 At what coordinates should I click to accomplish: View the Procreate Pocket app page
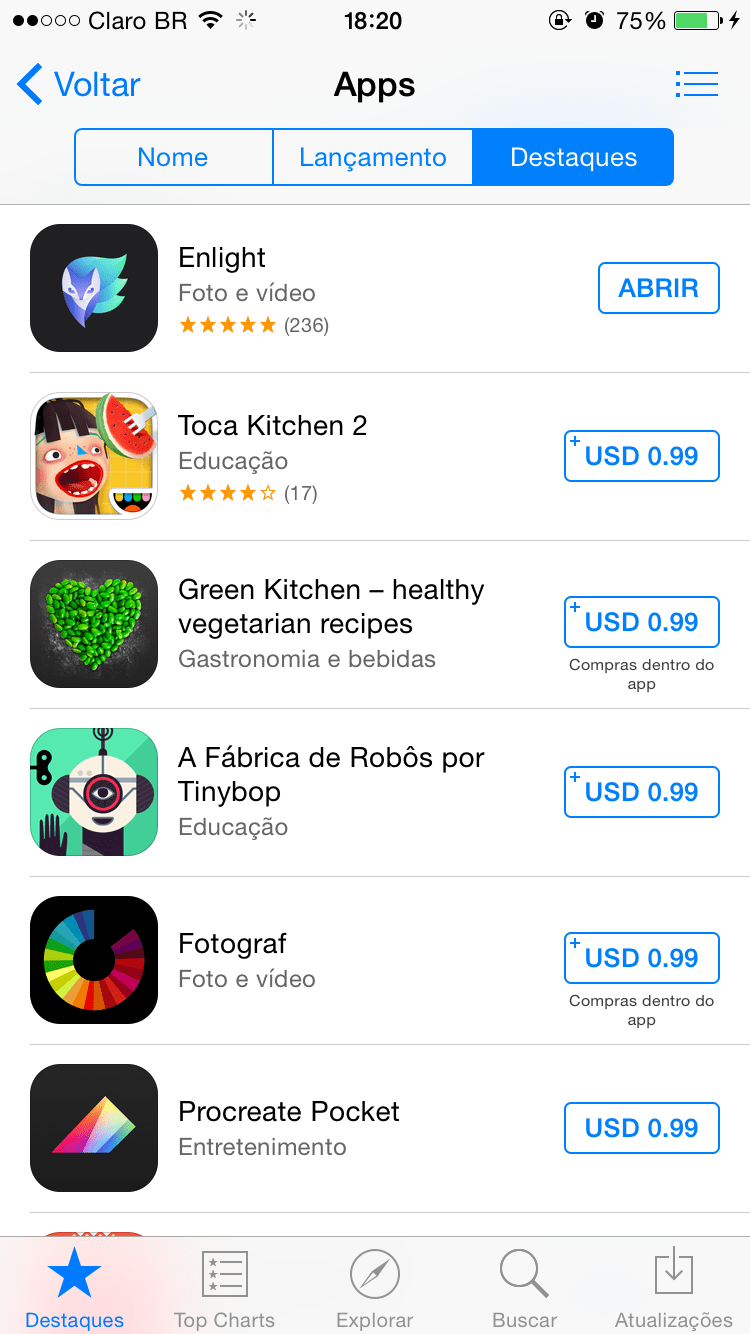pos(288,1112)
